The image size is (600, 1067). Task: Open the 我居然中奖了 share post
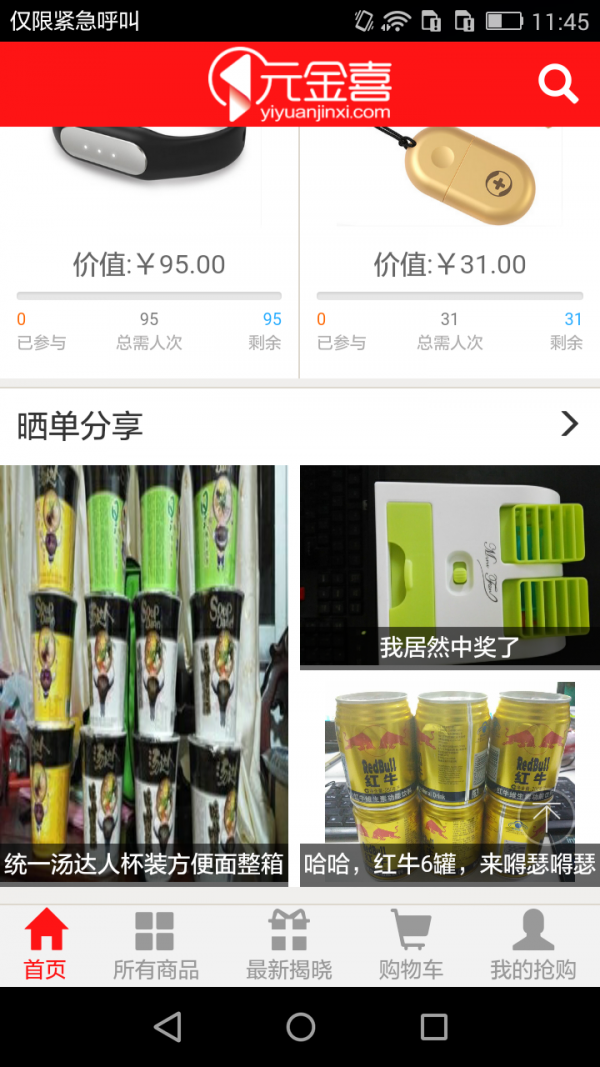click(450, 566)
